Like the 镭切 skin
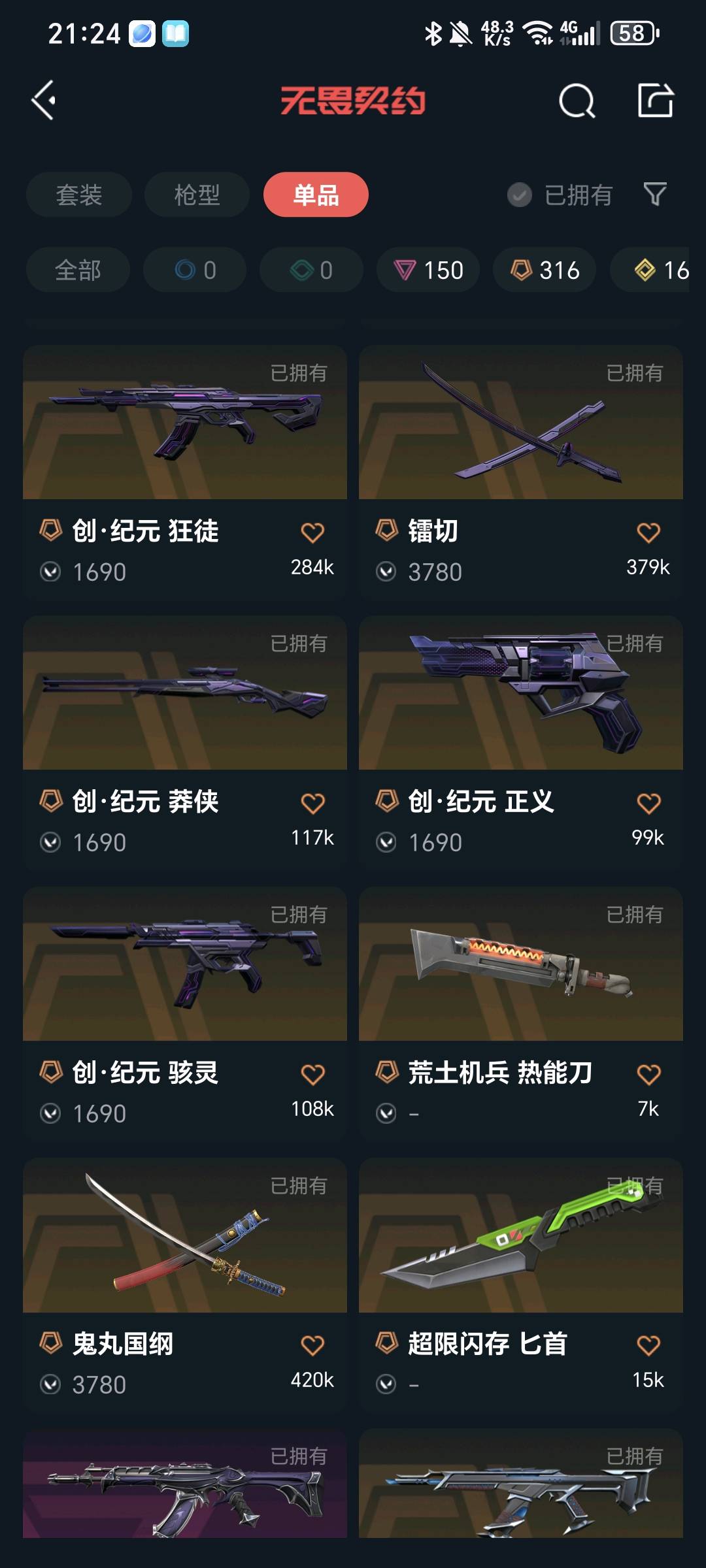This screenshot has width=706, height=1568. tap(648, 532)
